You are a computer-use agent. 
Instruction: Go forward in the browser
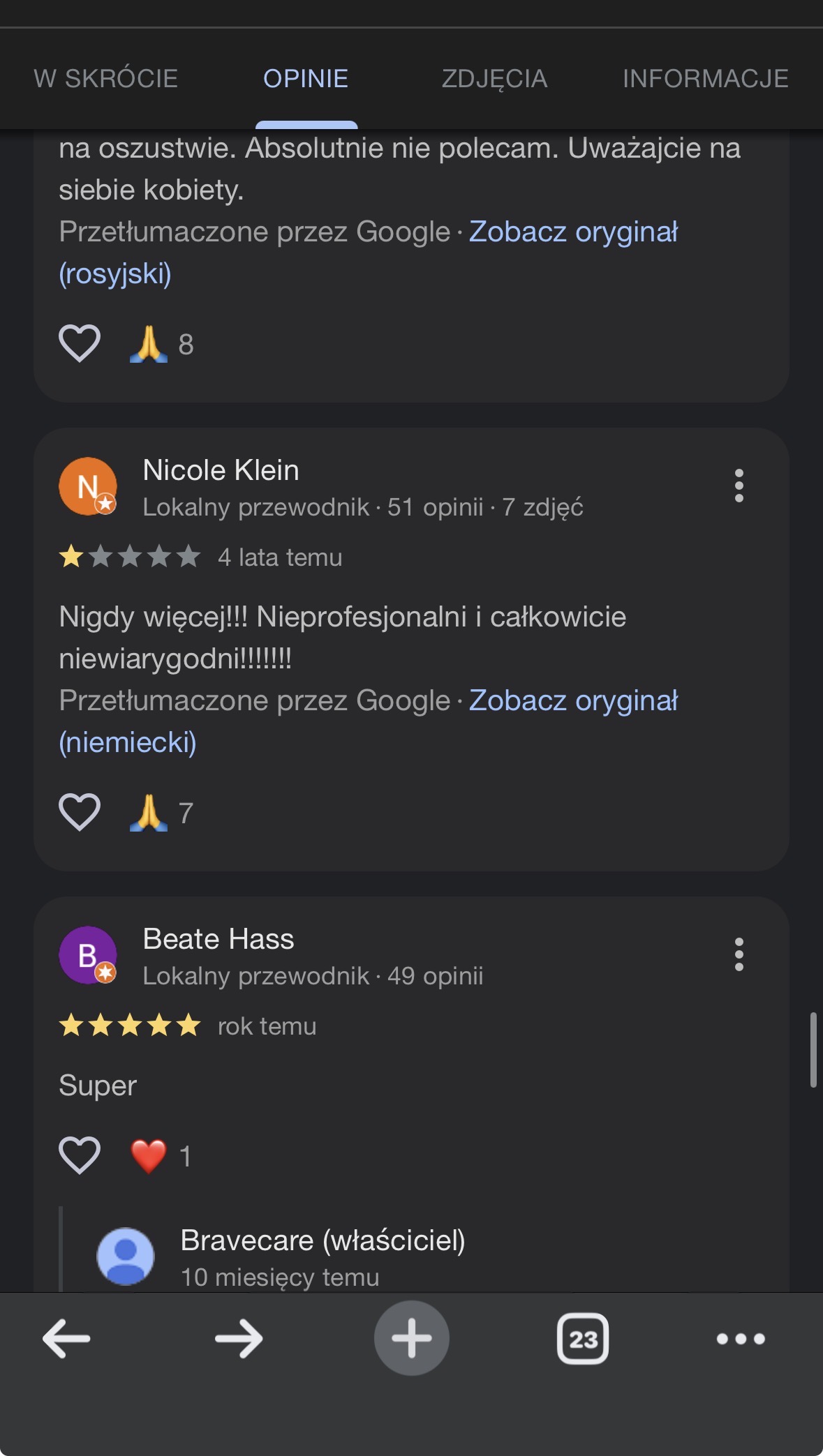[x=239, y=1338]
